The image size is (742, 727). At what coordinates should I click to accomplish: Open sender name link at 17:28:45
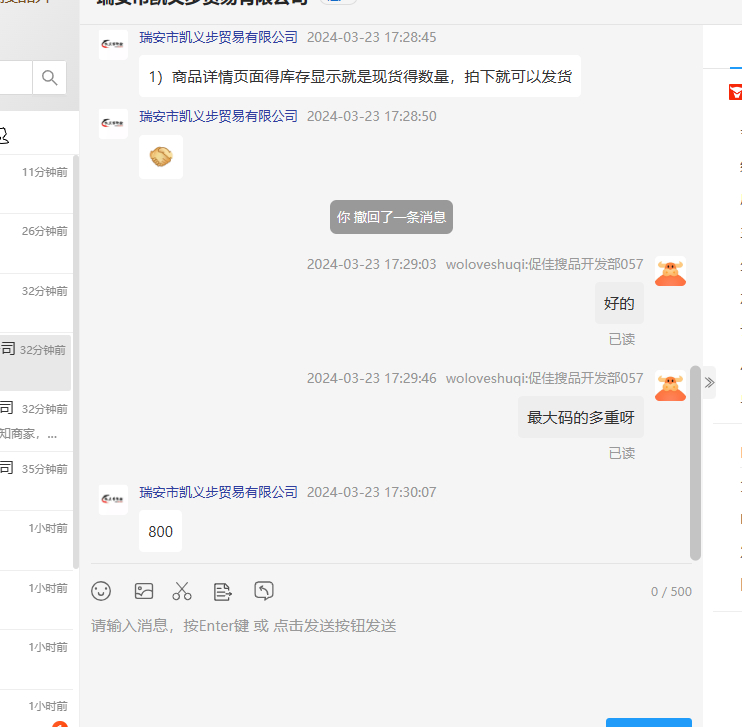click(x=219, y=37)
